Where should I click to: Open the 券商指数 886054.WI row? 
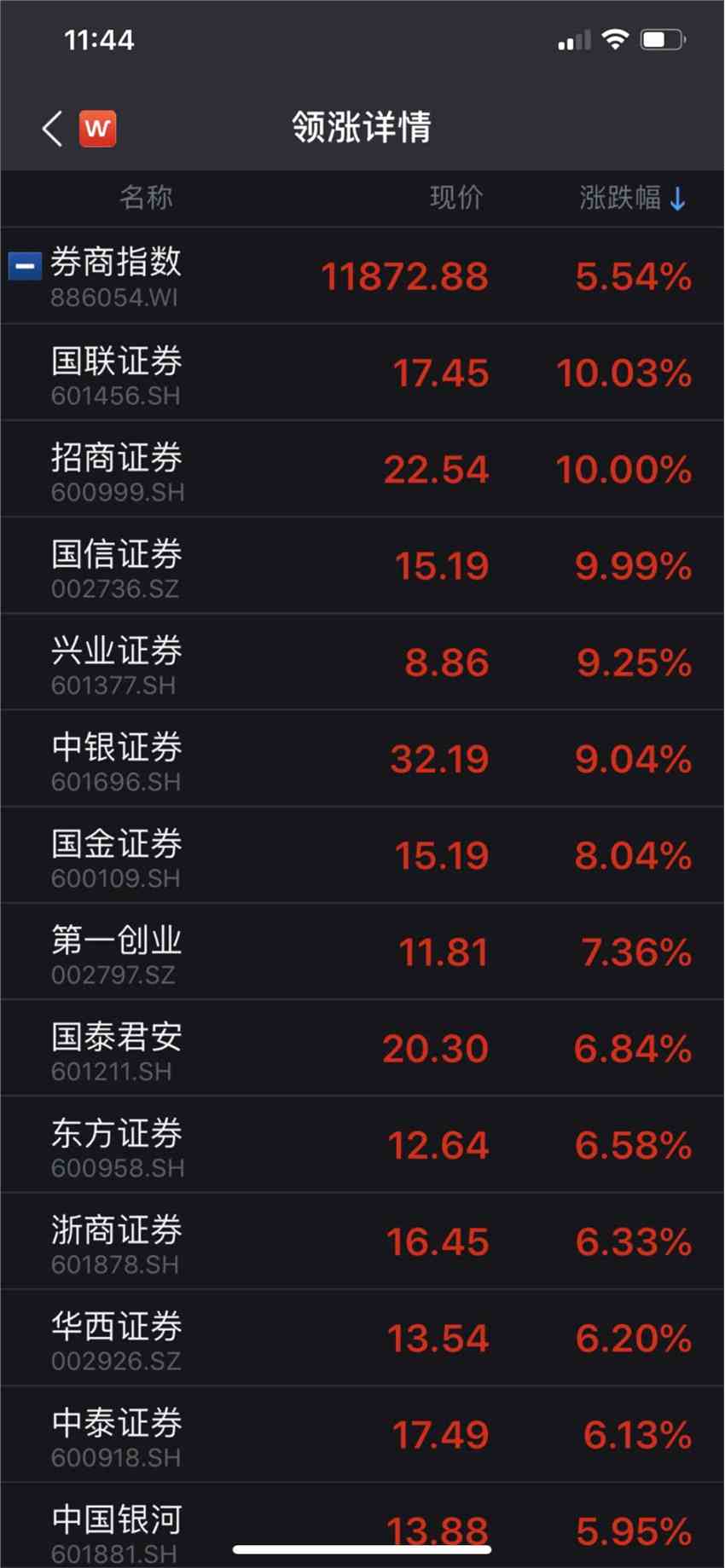coord(362,275)
